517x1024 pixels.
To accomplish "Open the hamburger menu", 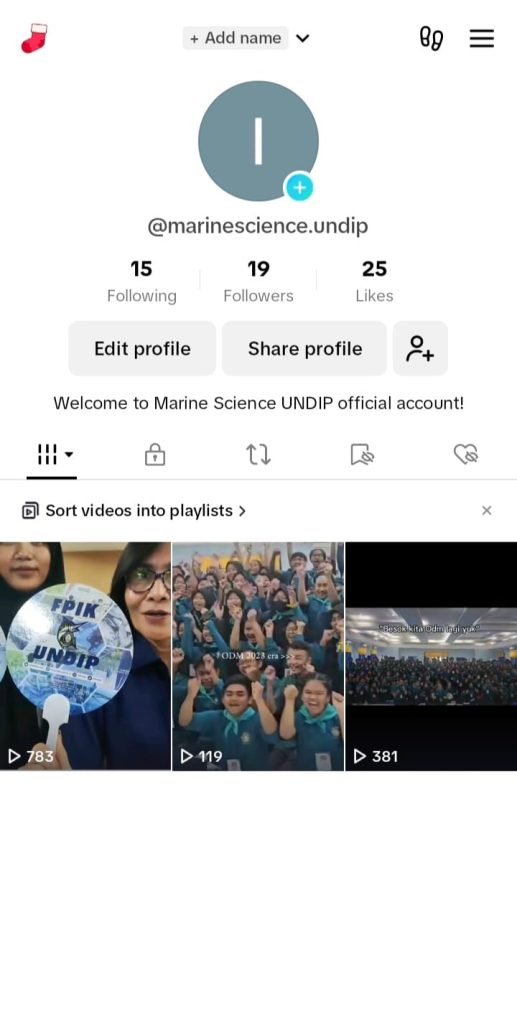I will [x=482, y=39].
